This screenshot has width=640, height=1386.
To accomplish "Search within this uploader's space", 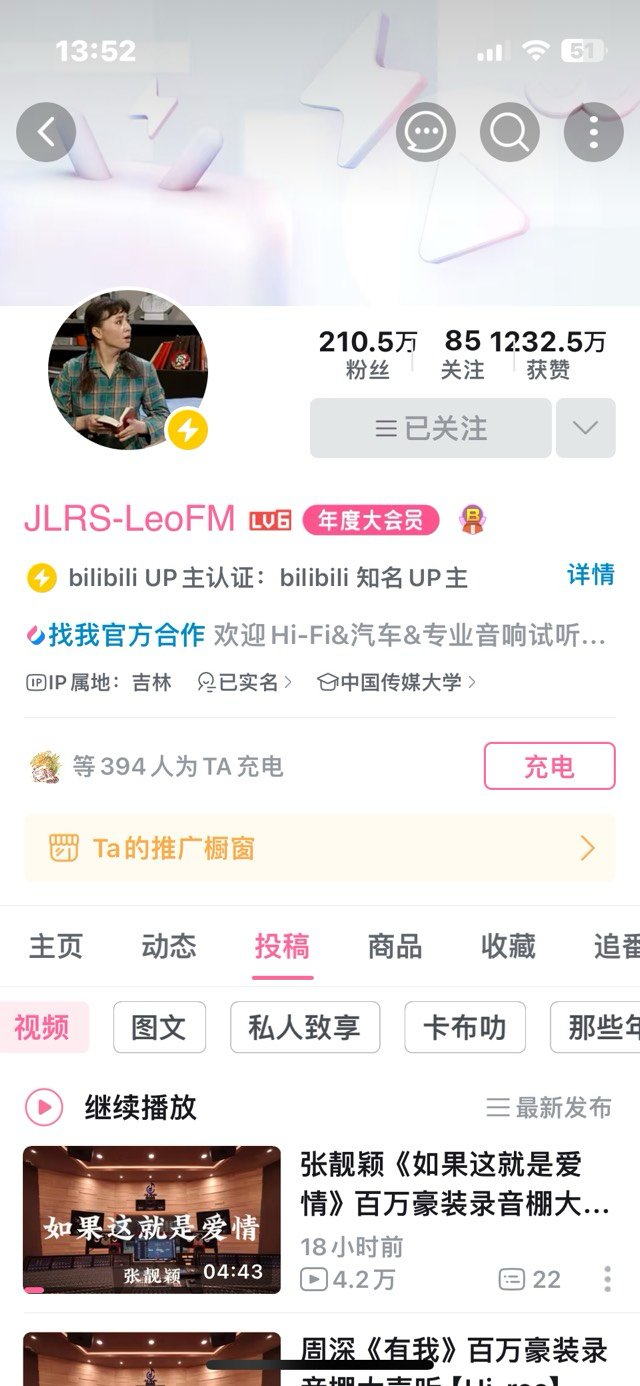I will 510,132.
